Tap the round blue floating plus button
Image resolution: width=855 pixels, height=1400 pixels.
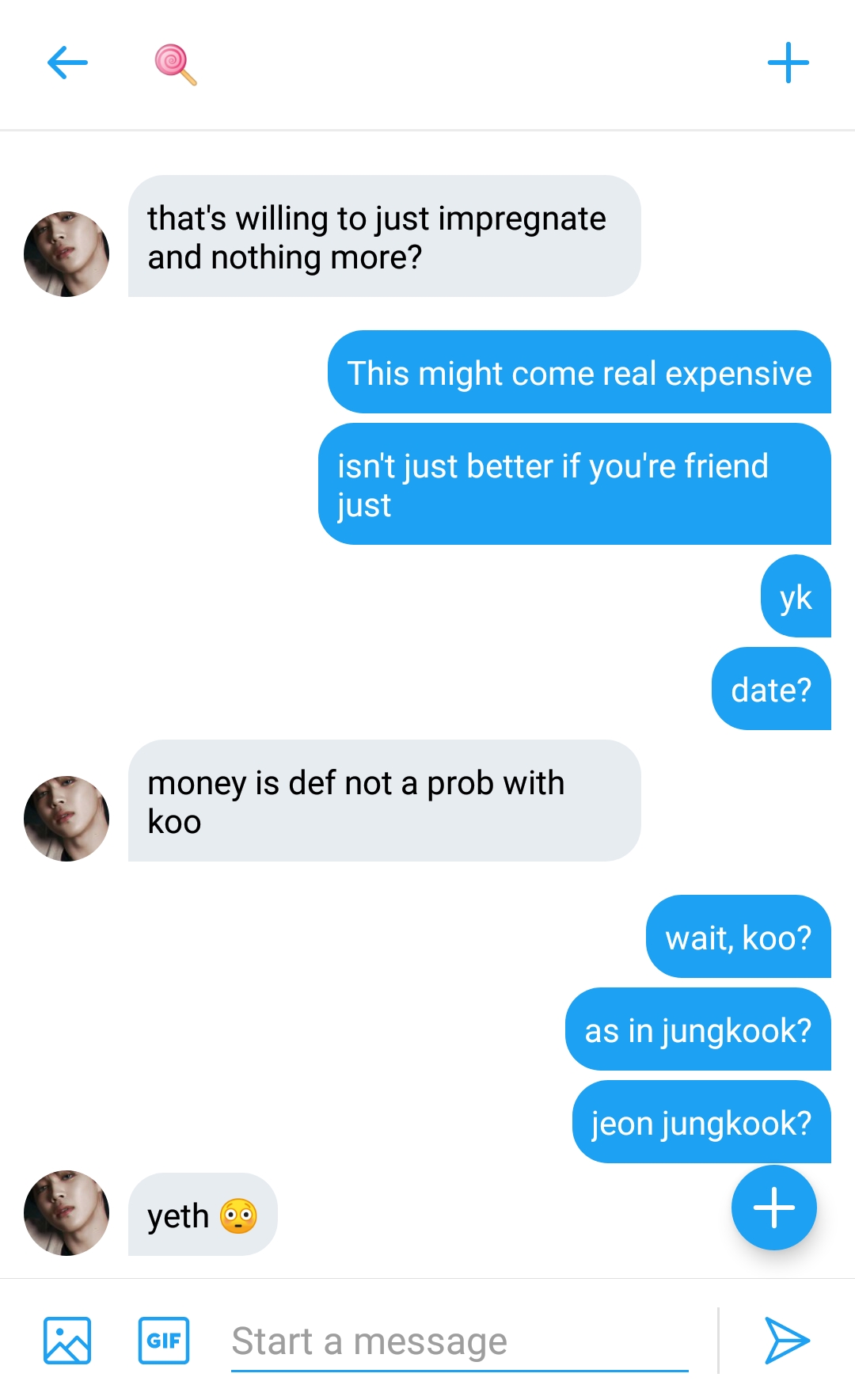point(773,1208)
